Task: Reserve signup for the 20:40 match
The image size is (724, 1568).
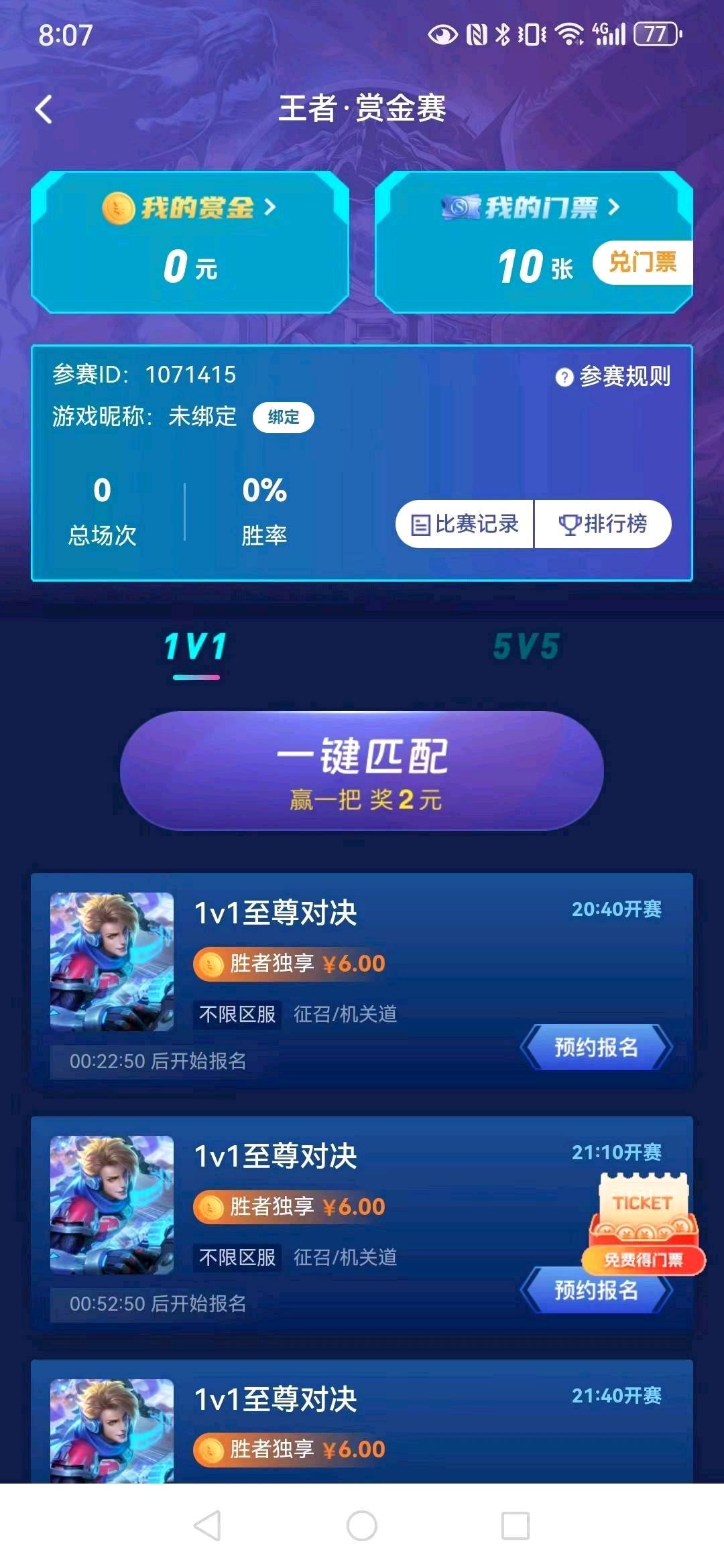Action: 596,1047
